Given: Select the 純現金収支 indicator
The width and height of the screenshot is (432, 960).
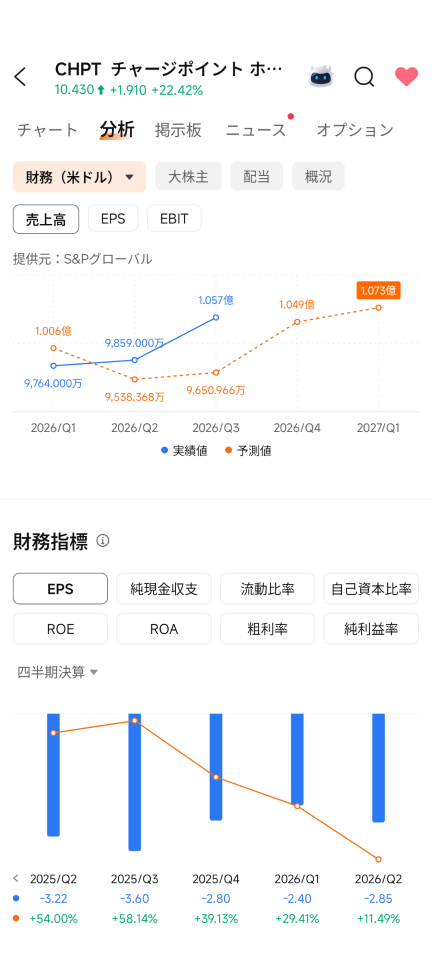Looking at the screenshot, I should click(164, 589).
